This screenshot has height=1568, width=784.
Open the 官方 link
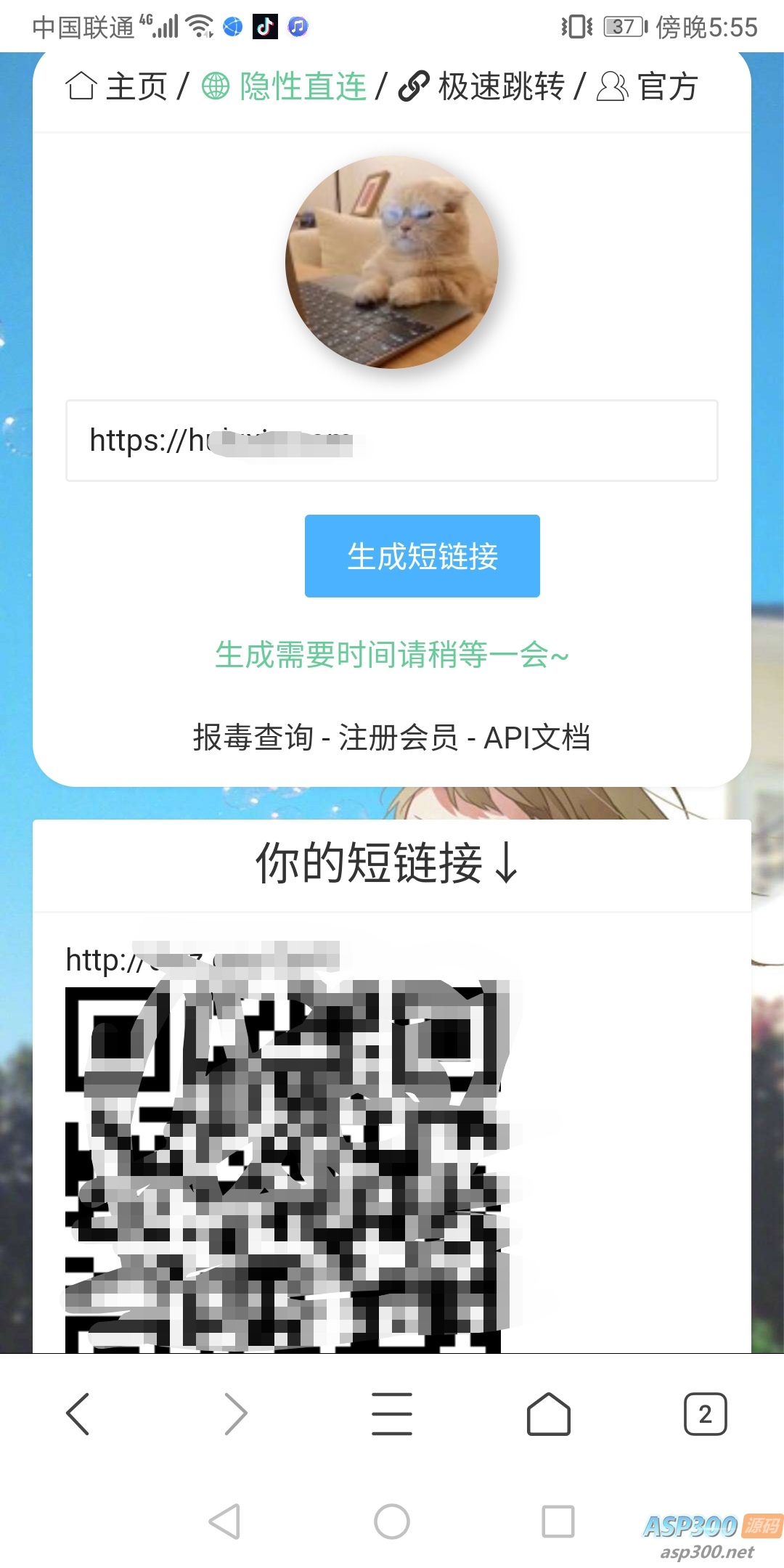click(x=648, y=86)
